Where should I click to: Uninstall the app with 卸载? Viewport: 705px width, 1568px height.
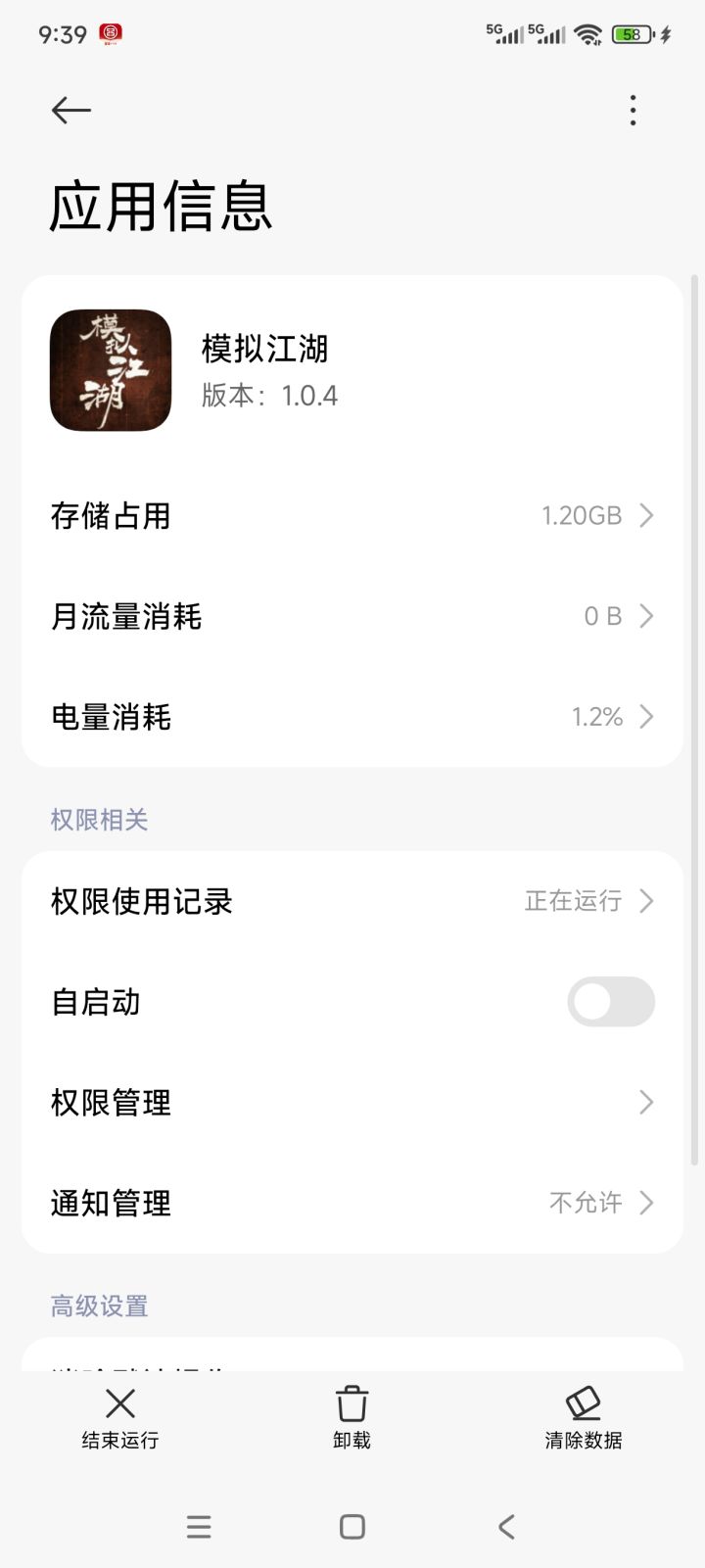point(352,1417)
